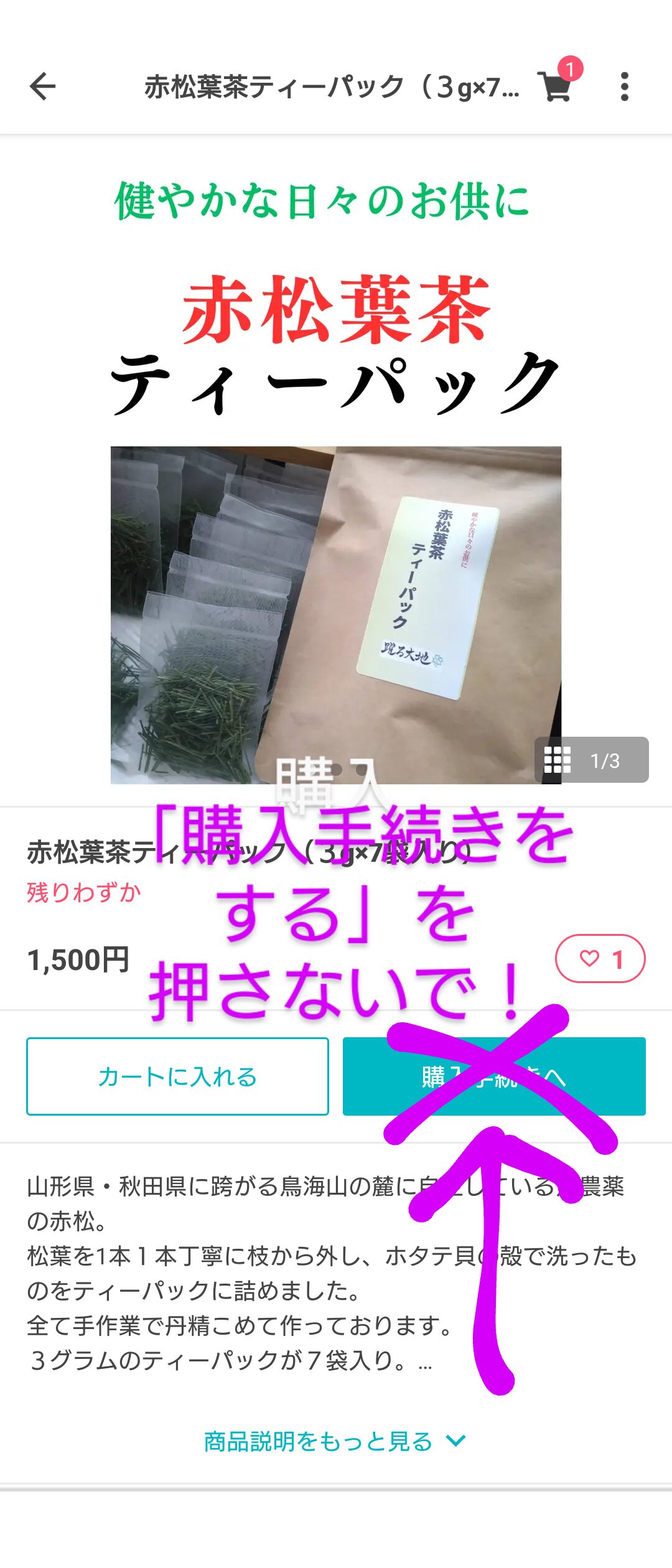Open the shopping cart

tap(556, 86)
